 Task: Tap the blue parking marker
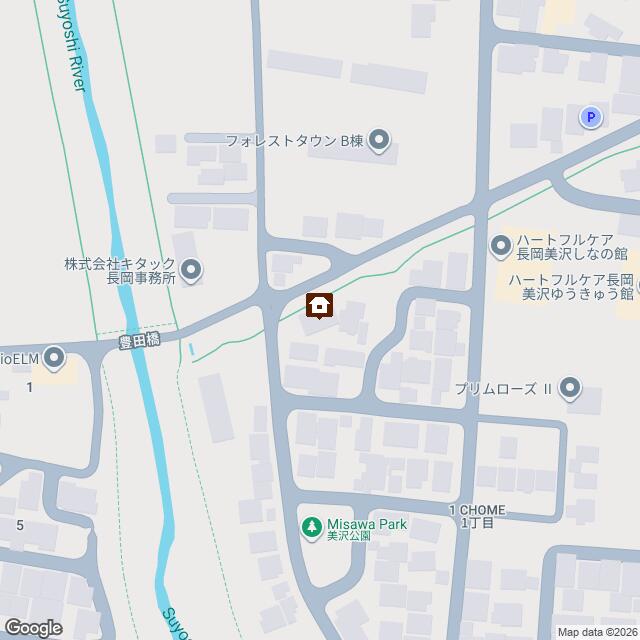coord(591,118)
